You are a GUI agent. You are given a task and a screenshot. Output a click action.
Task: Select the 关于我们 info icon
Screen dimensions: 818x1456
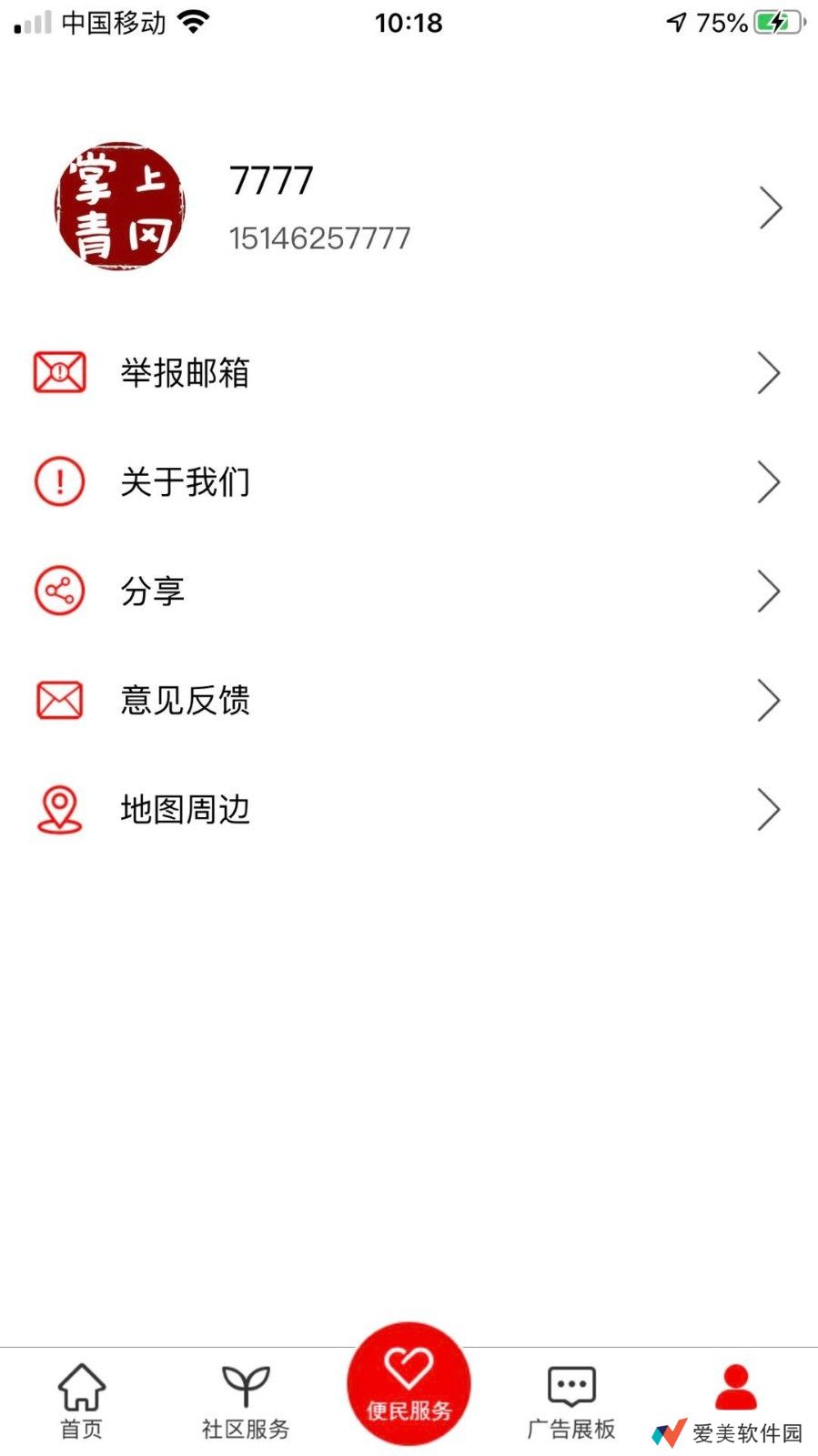pos(58,481)
